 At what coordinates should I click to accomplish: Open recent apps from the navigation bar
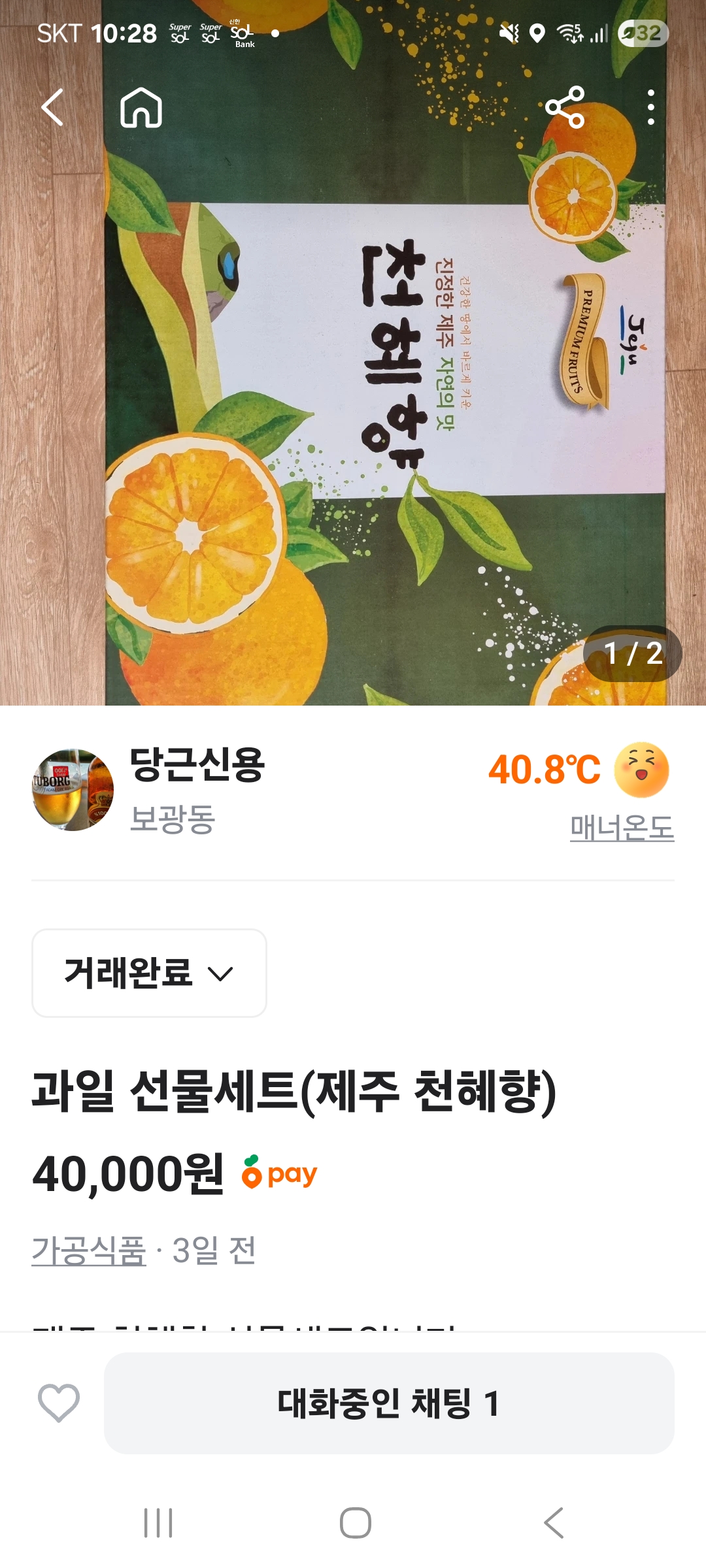tap(158, 1523)
